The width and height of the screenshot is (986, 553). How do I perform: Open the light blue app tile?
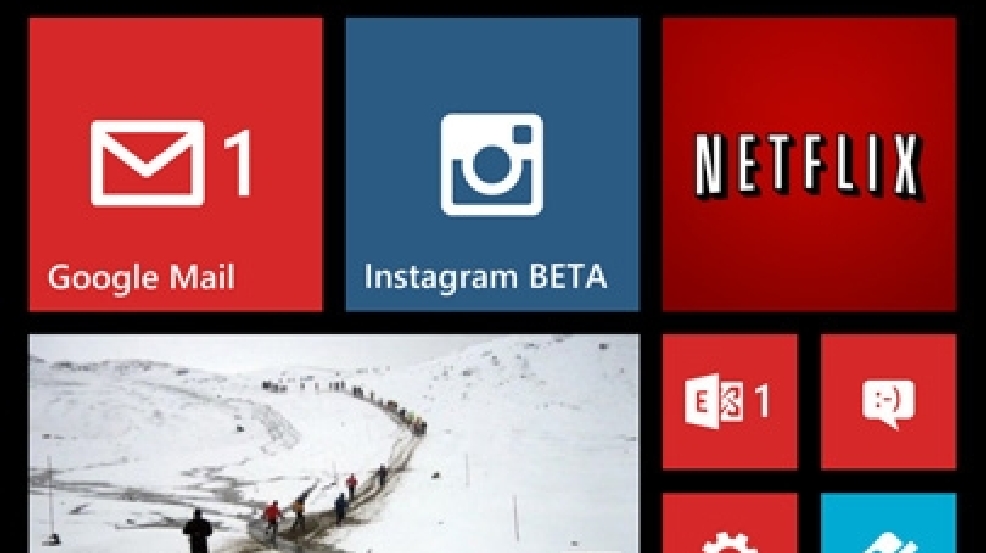(x=888, y=525)
